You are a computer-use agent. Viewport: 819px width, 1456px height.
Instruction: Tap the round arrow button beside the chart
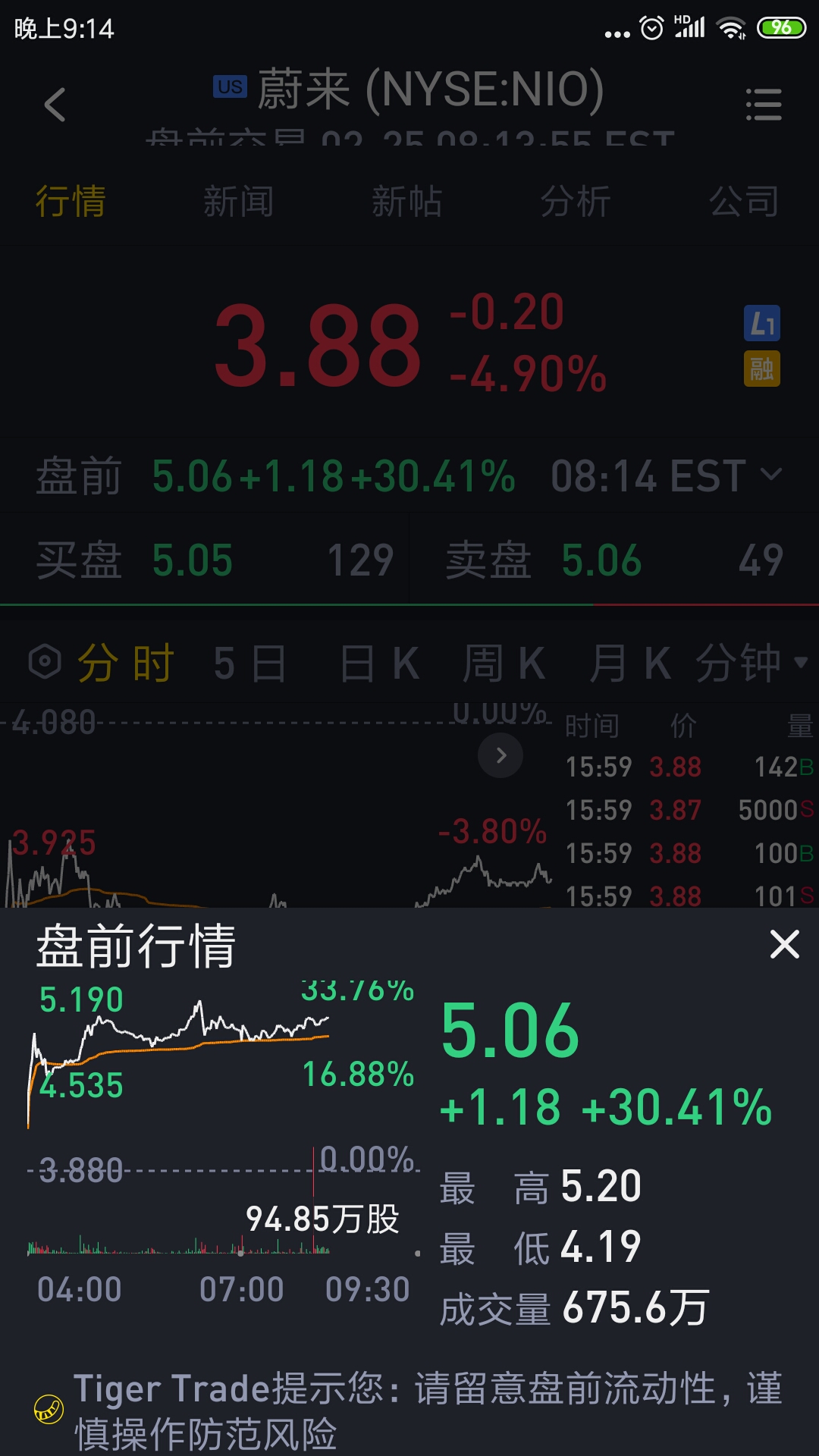pos(500,755)
